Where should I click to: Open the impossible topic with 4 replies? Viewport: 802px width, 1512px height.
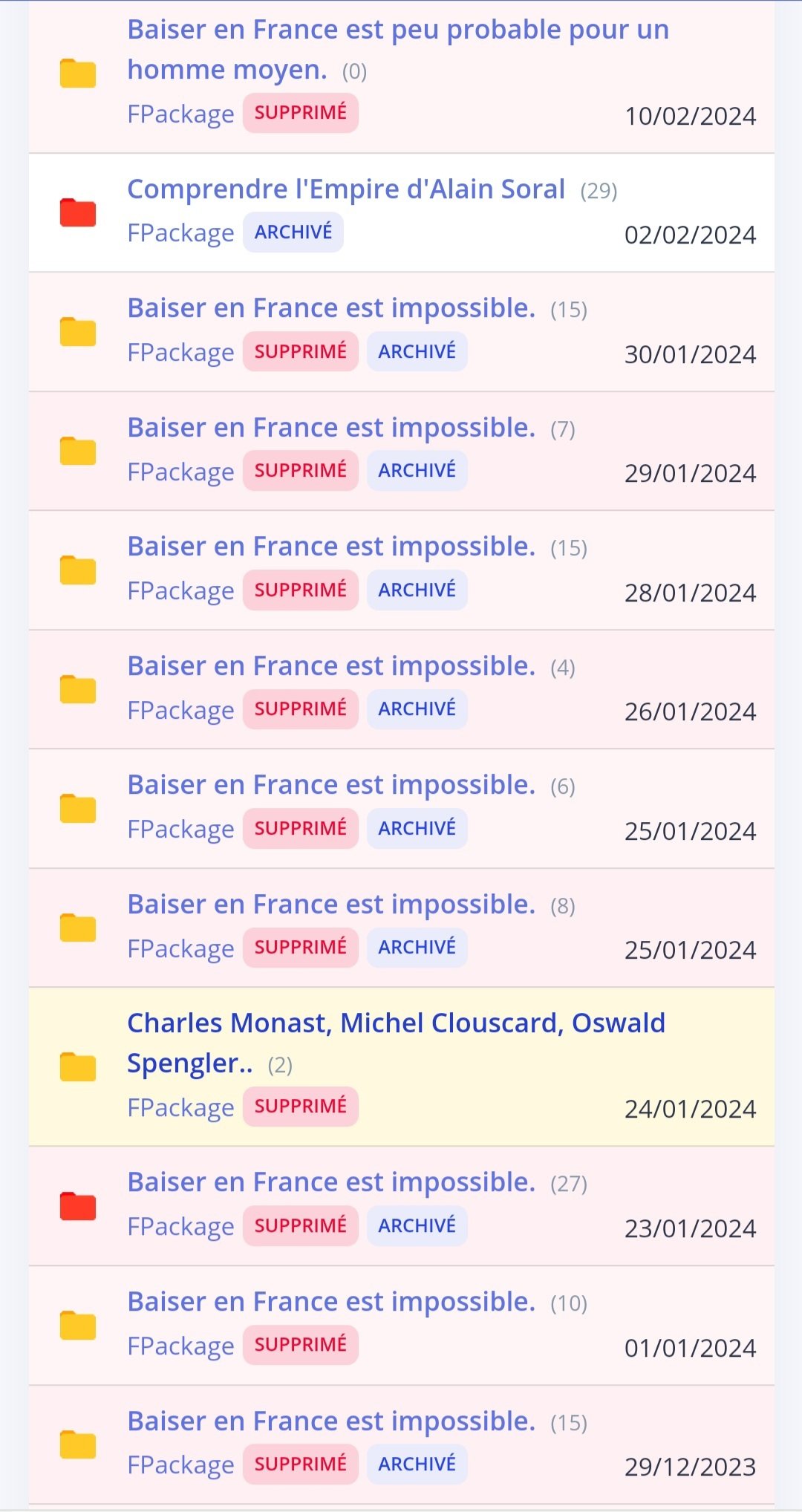pyautogui.click(x=331, y=666)
